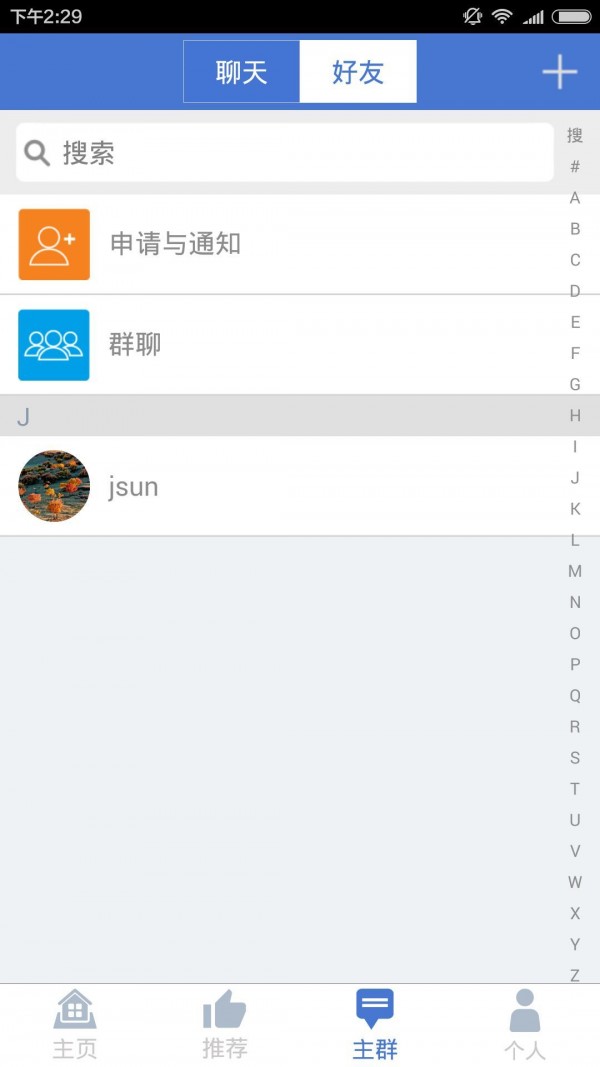Switch to the 聊天 tab

click(x=241, y=72)
